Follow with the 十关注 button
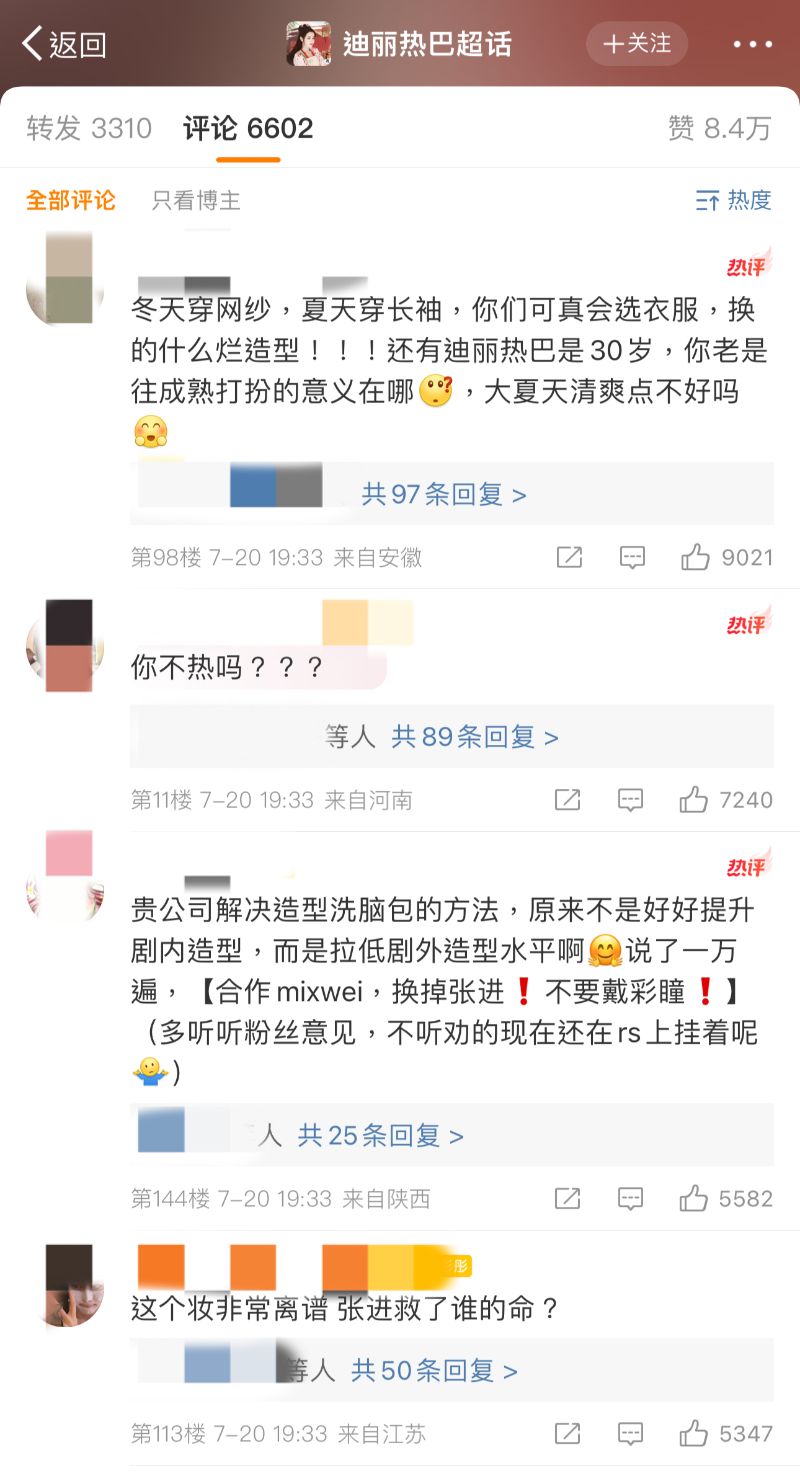The height and width of the screenshot is (1476, 800). [637, 44]
